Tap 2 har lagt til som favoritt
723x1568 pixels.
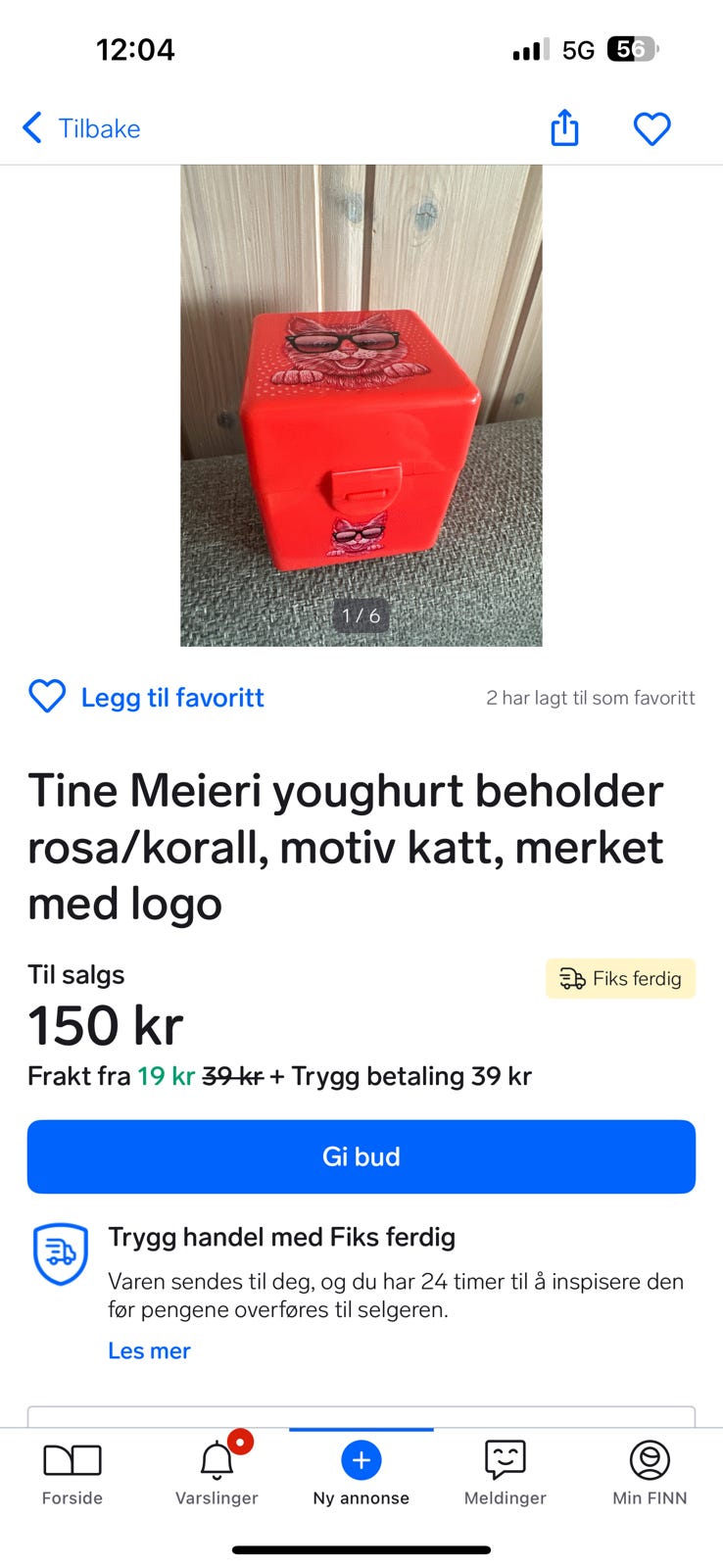pos(590,697)
